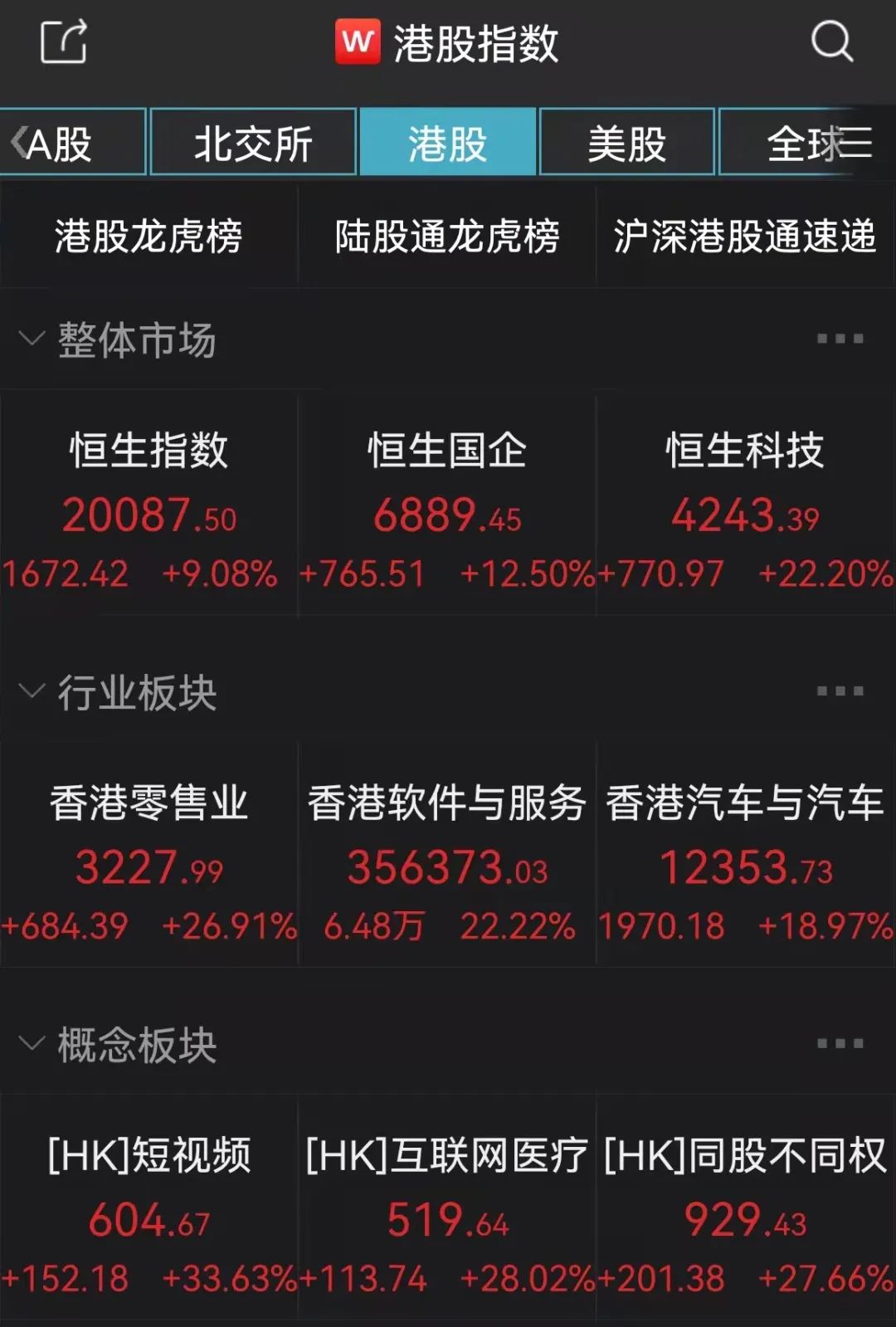Screen dimensions: 896x1327
Task: Open more options for 整体市场
Action: 840,339
